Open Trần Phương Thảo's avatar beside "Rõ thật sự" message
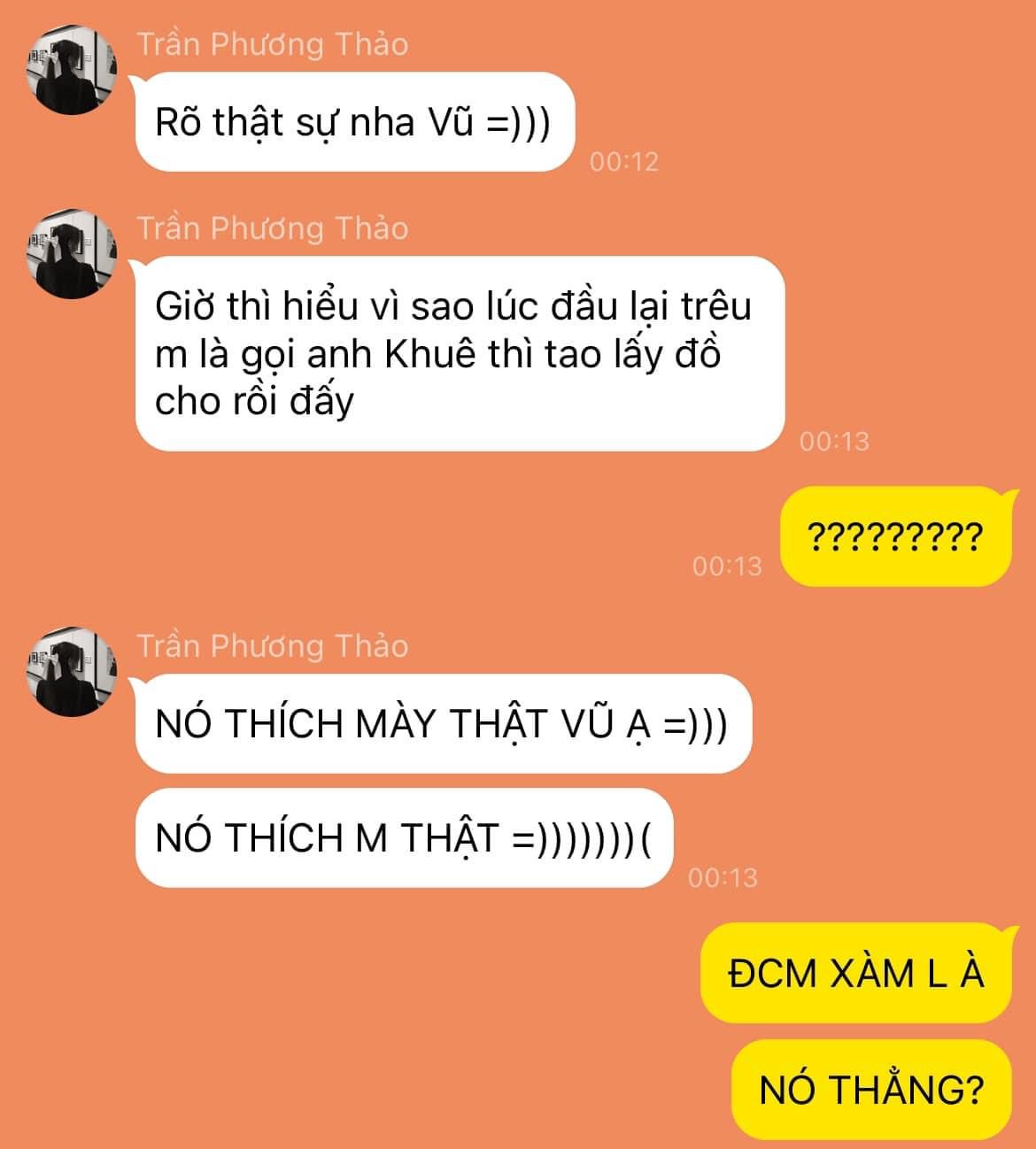 (73, 71)
